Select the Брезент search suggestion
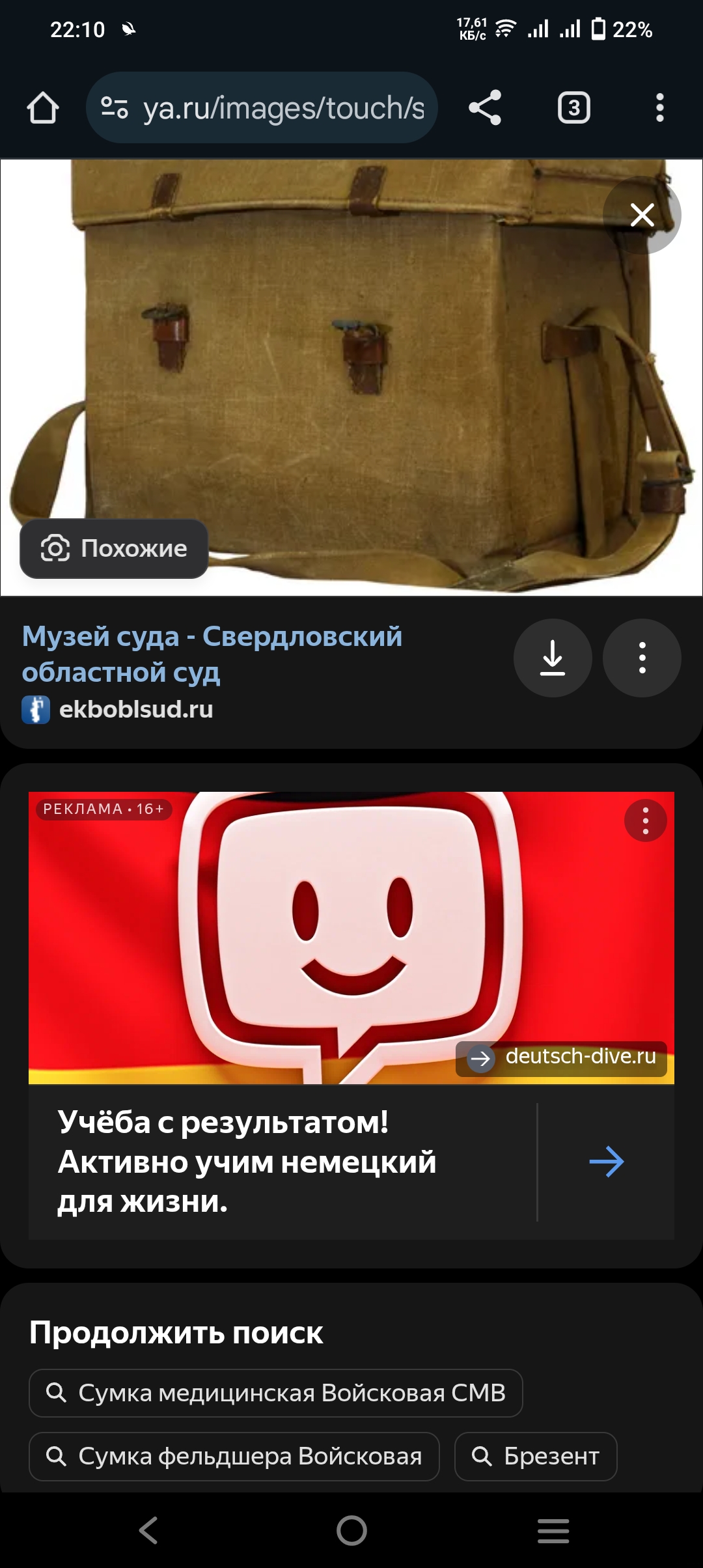 tap(536, 1456)
